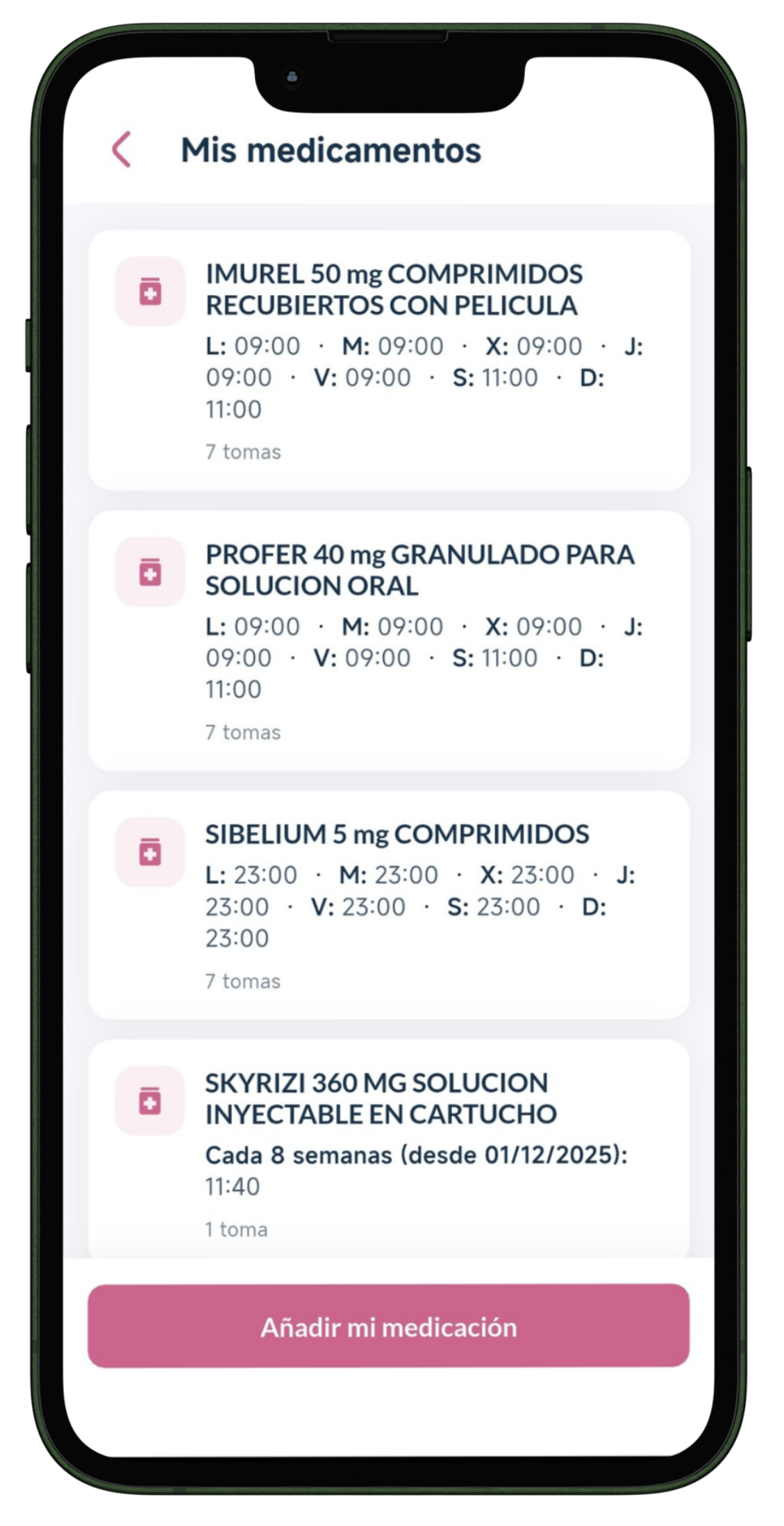The width and height of the screenshot is (784, 1526).
Task: View the SKYRIZI 360 MG medication card
Action: click(x=389, y=1150)
